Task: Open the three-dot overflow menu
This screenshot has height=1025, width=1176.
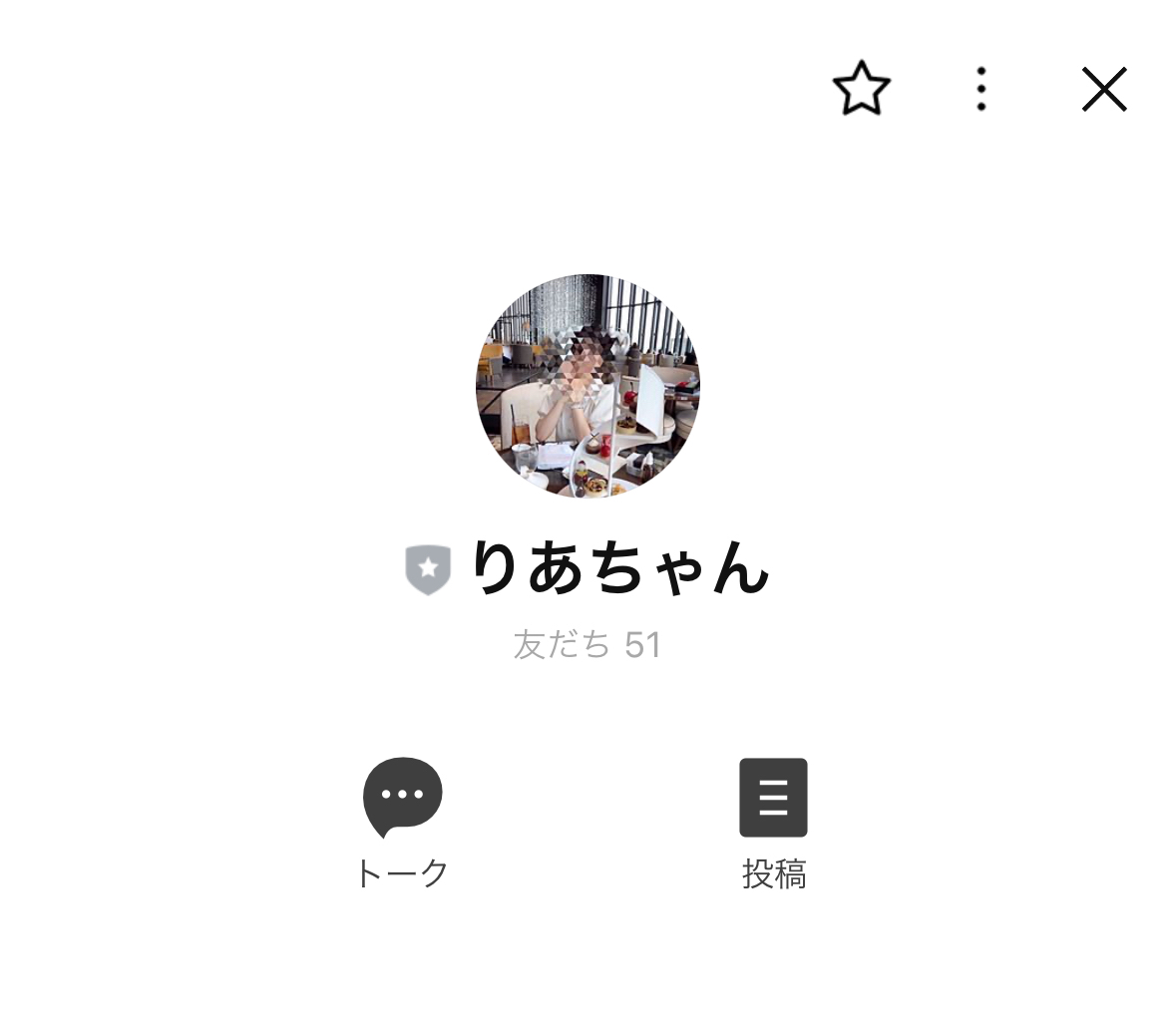Action: 981,90
